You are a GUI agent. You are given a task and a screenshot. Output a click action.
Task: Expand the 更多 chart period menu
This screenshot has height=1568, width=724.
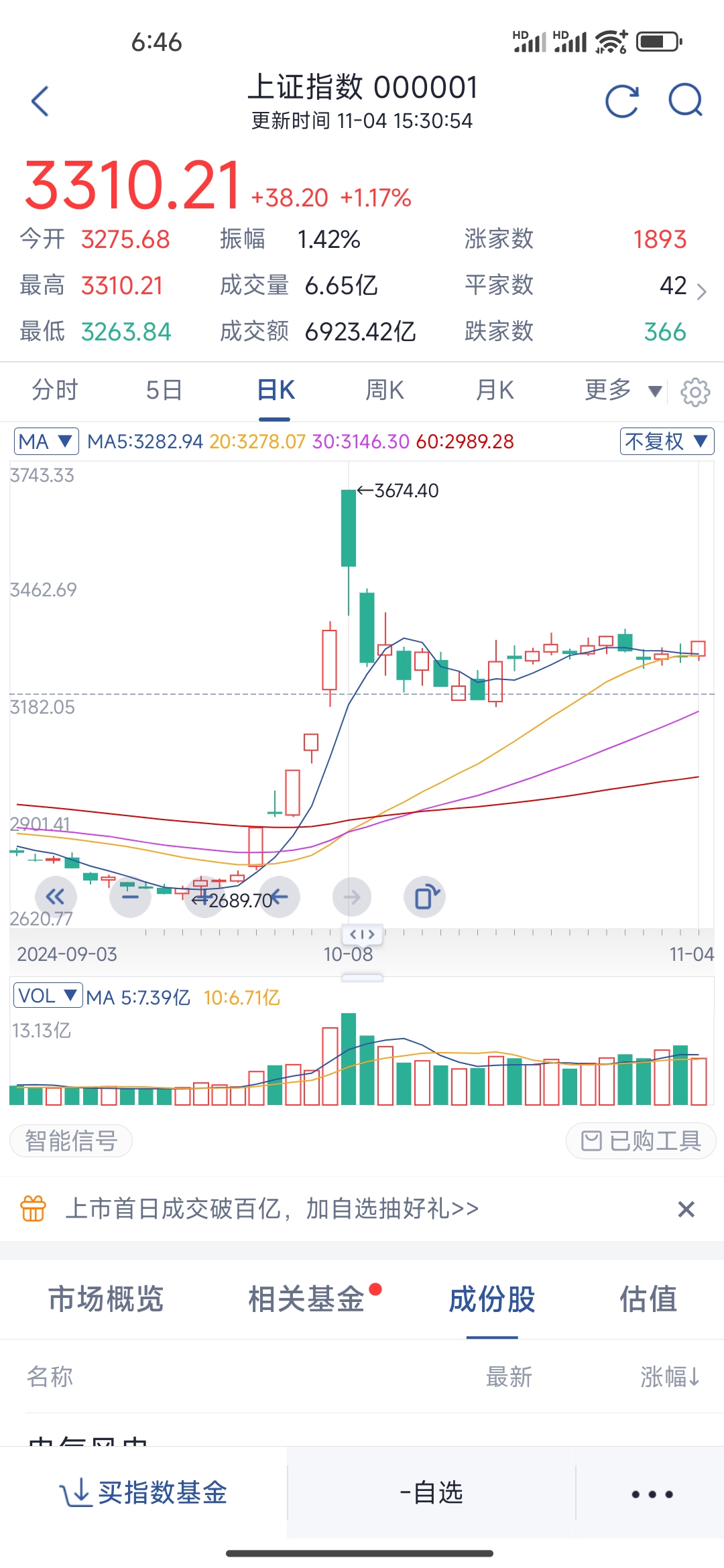620,389
